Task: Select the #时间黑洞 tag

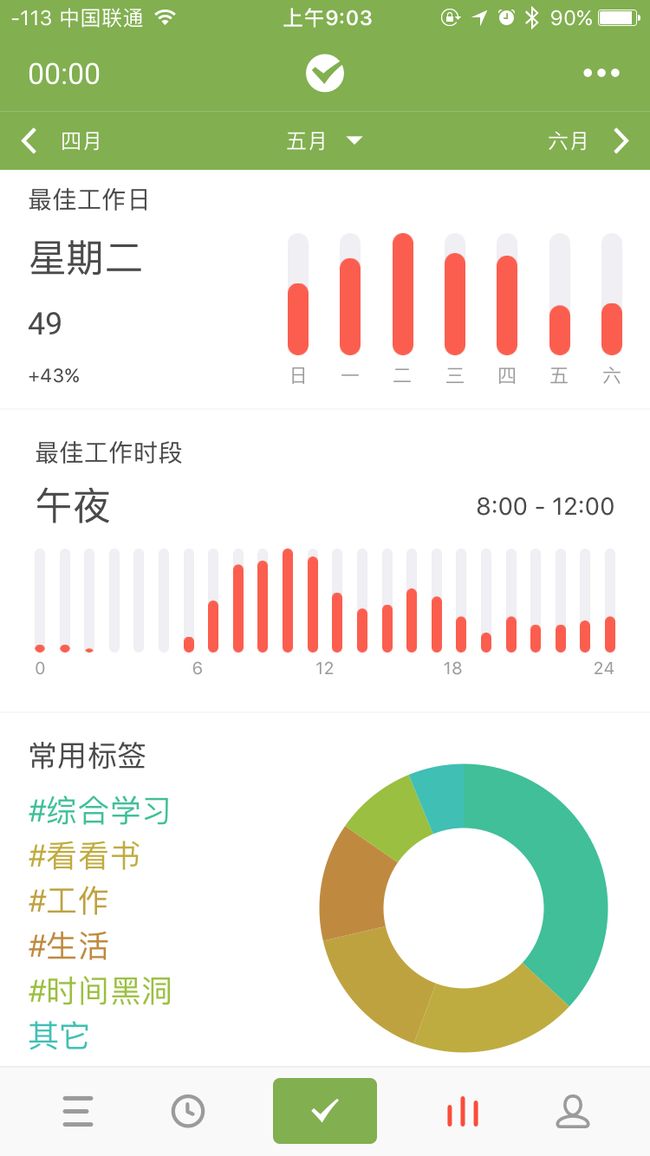Action: coord(99,991)
